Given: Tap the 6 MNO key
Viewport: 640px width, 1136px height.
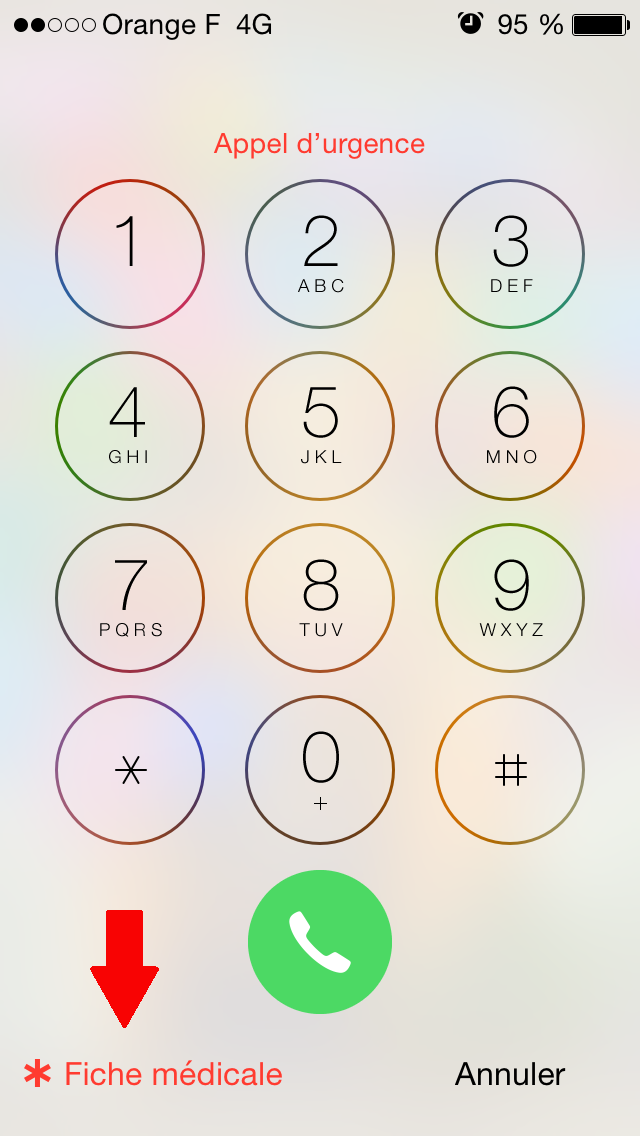Looking at the screenshot, I should [x=510, y=426].
